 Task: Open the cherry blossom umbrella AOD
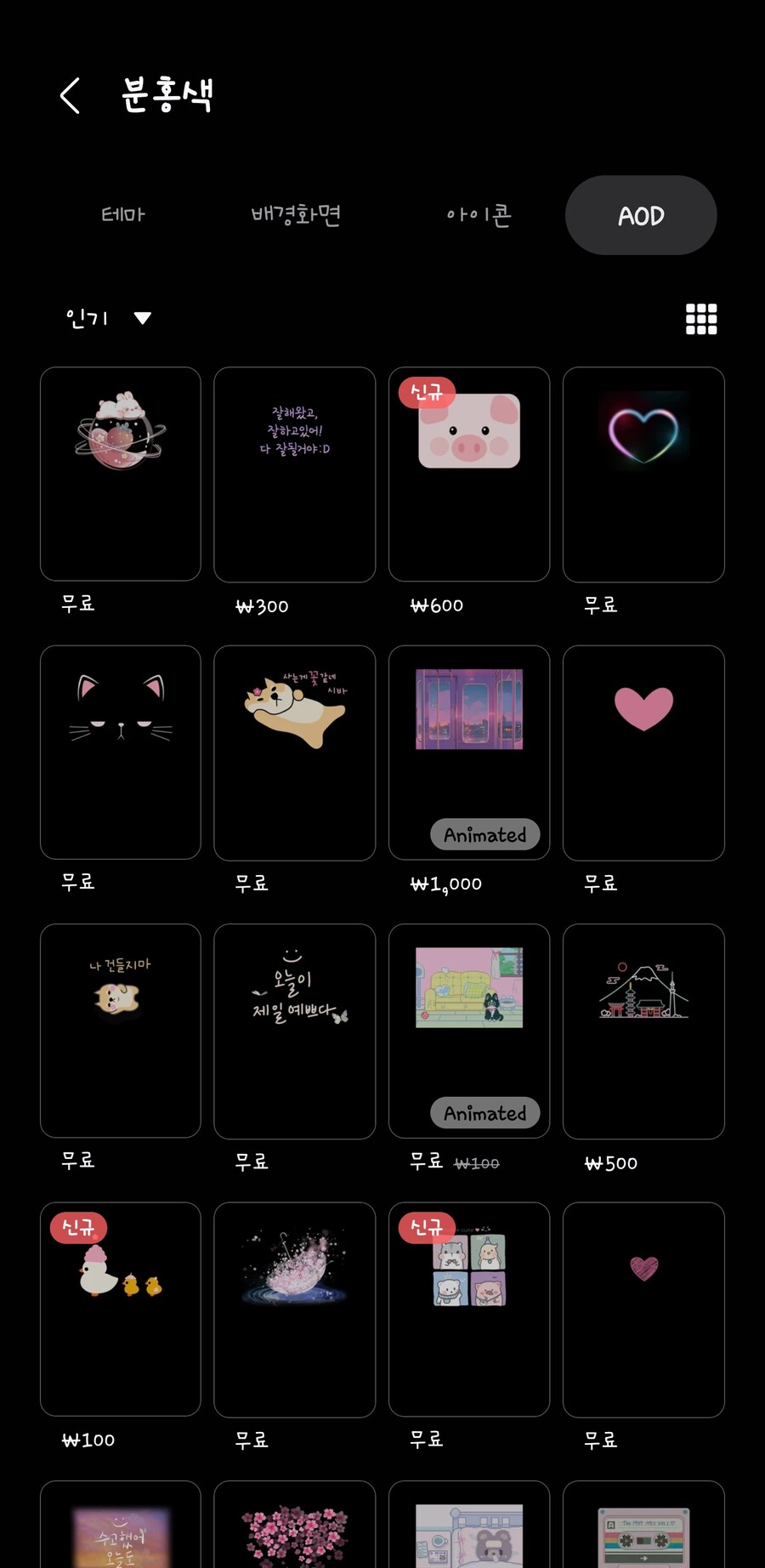click(x=294, y=1309)
